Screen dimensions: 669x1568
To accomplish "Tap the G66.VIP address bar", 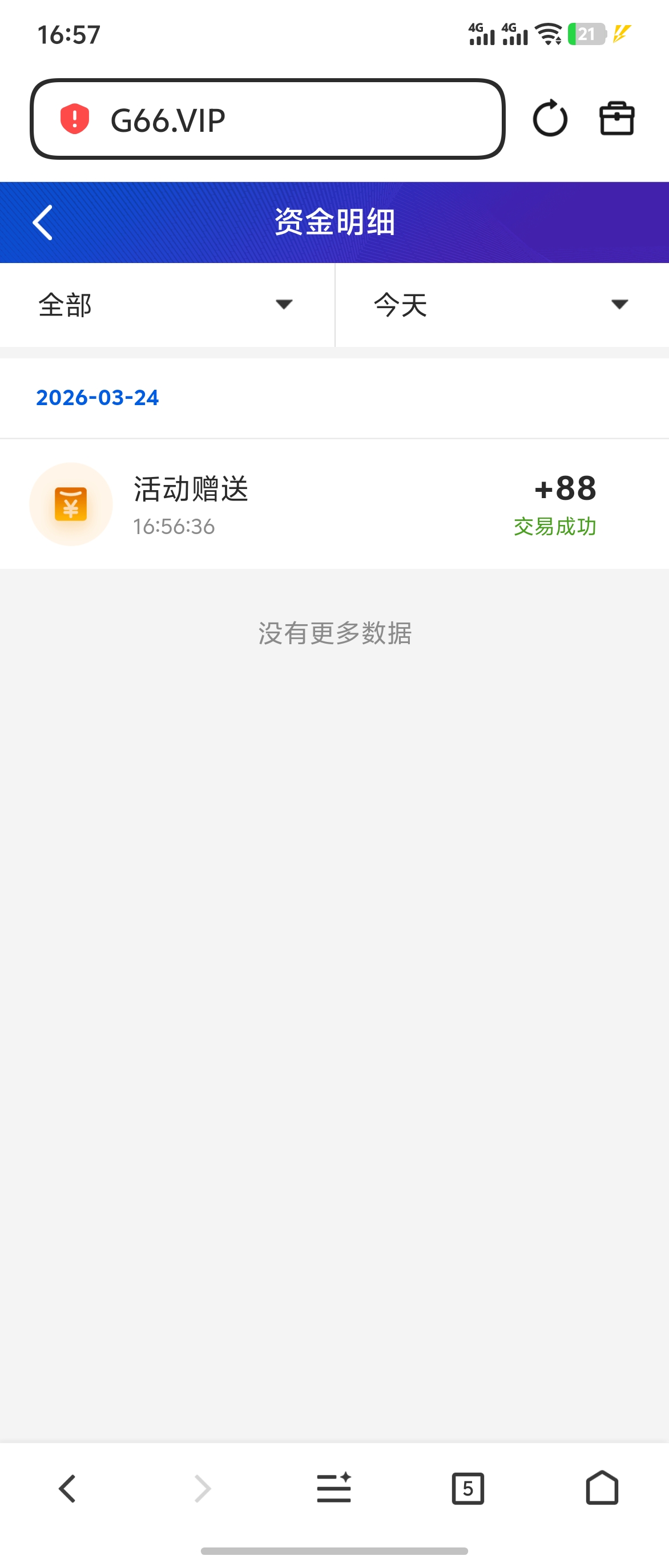I will (x=268, y=119).
